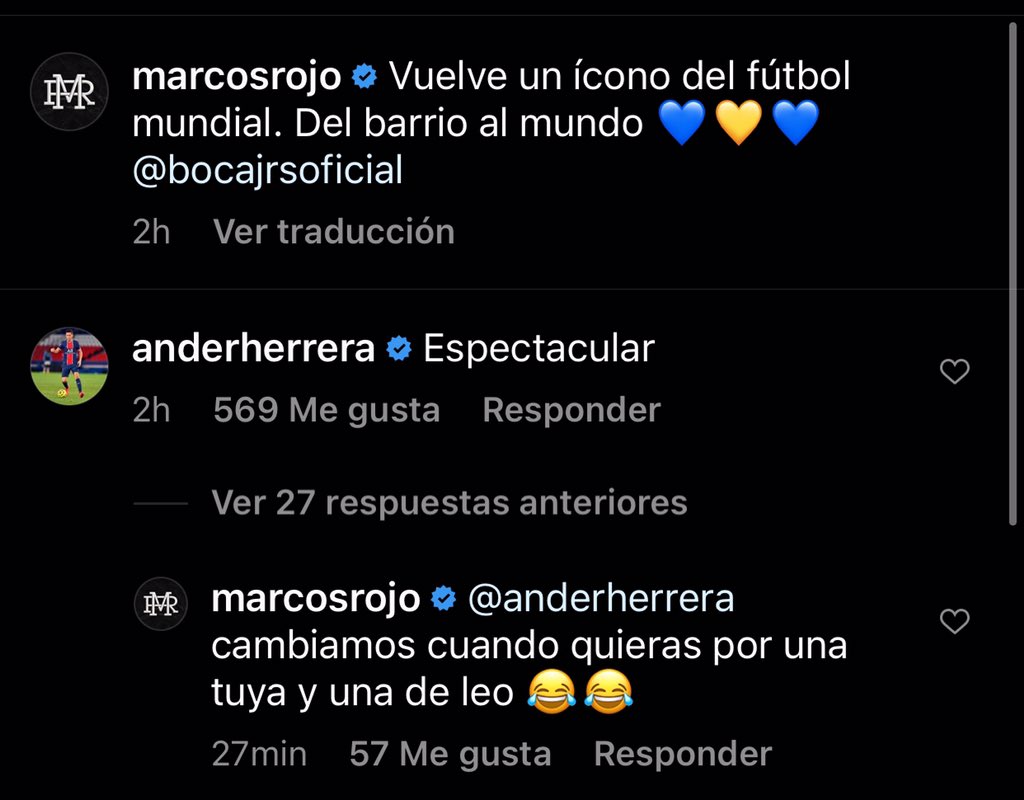Screen dimensions: 1024x800
Task: Like anderherrera's Espectacular comment
Action: tap(955, 373)
